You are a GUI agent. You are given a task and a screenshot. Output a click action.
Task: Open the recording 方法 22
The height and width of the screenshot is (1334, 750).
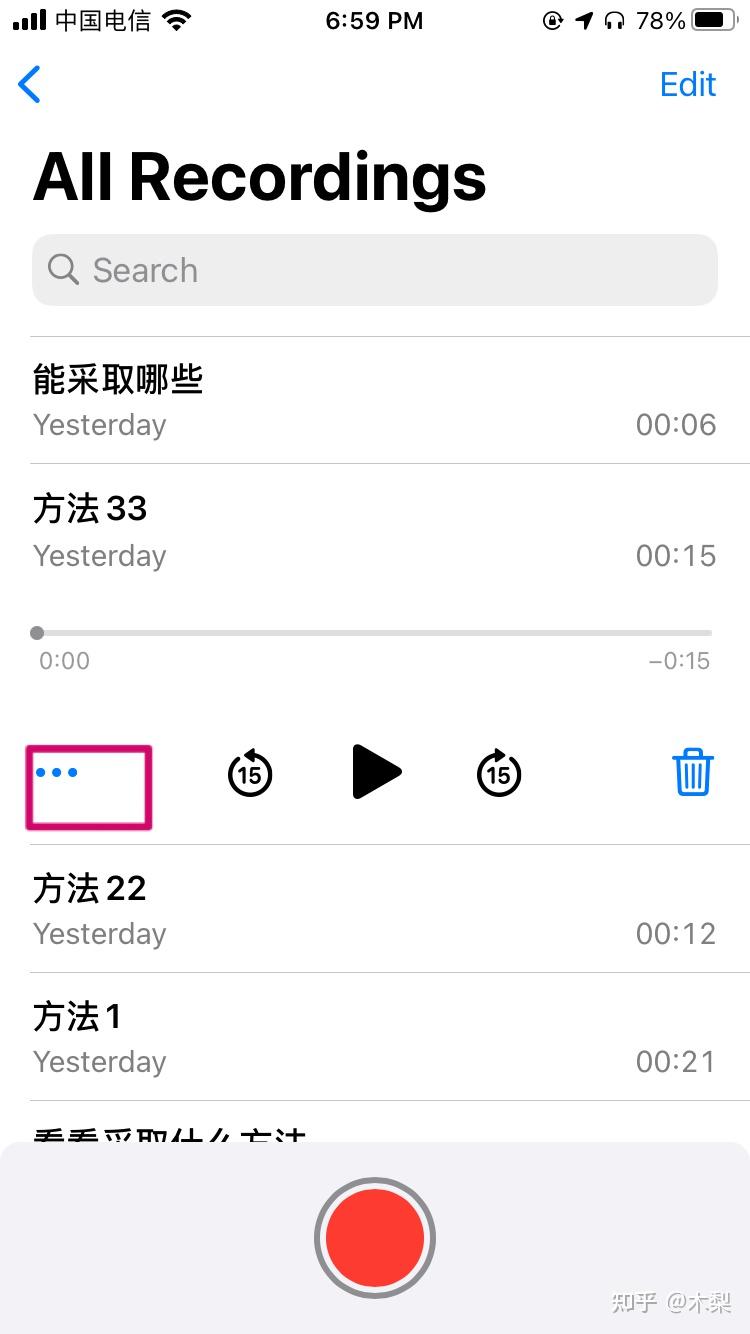[374, 909]
